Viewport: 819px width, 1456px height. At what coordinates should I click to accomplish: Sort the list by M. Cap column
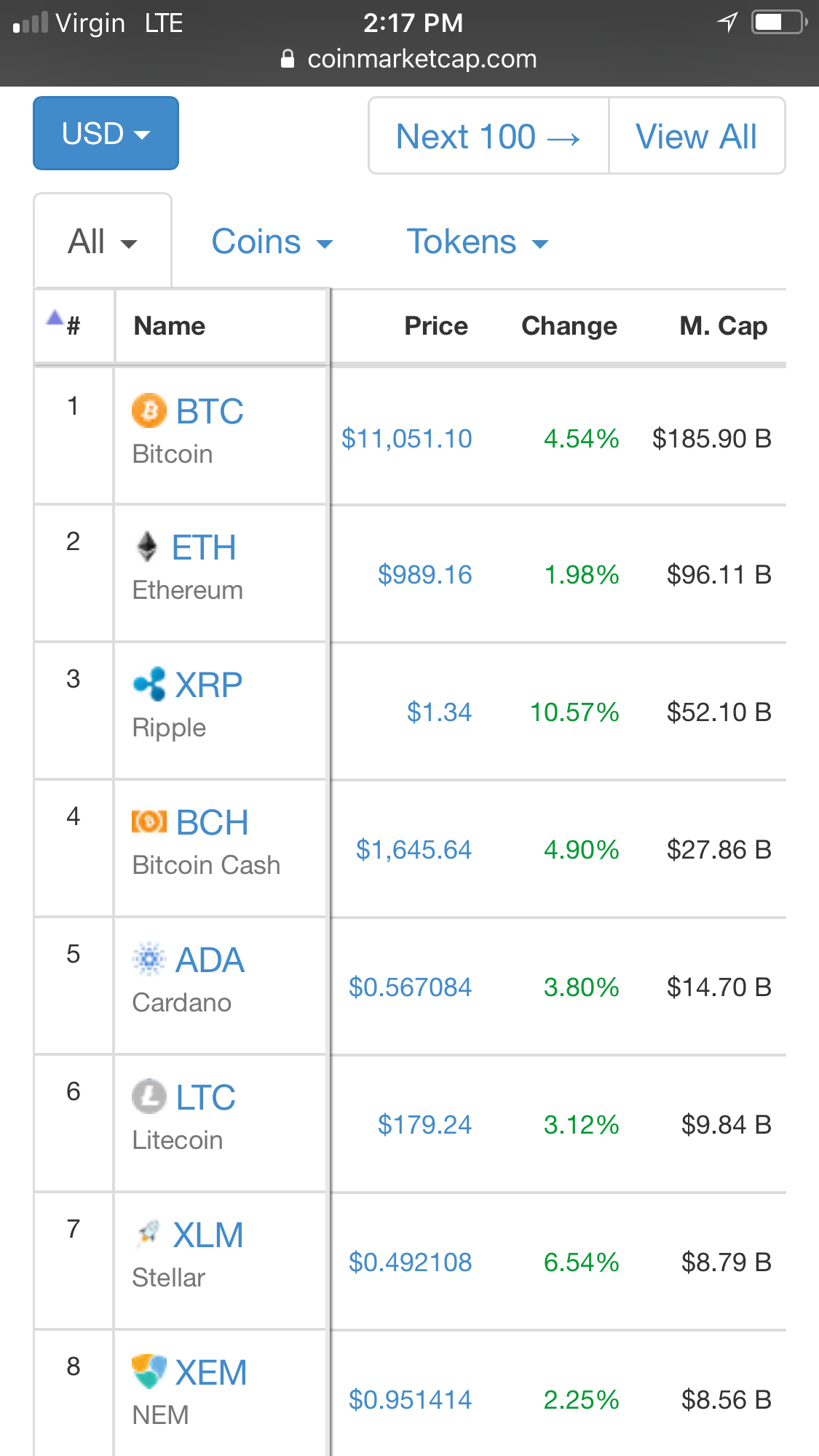pyautogui.click(x=723, y=326)
